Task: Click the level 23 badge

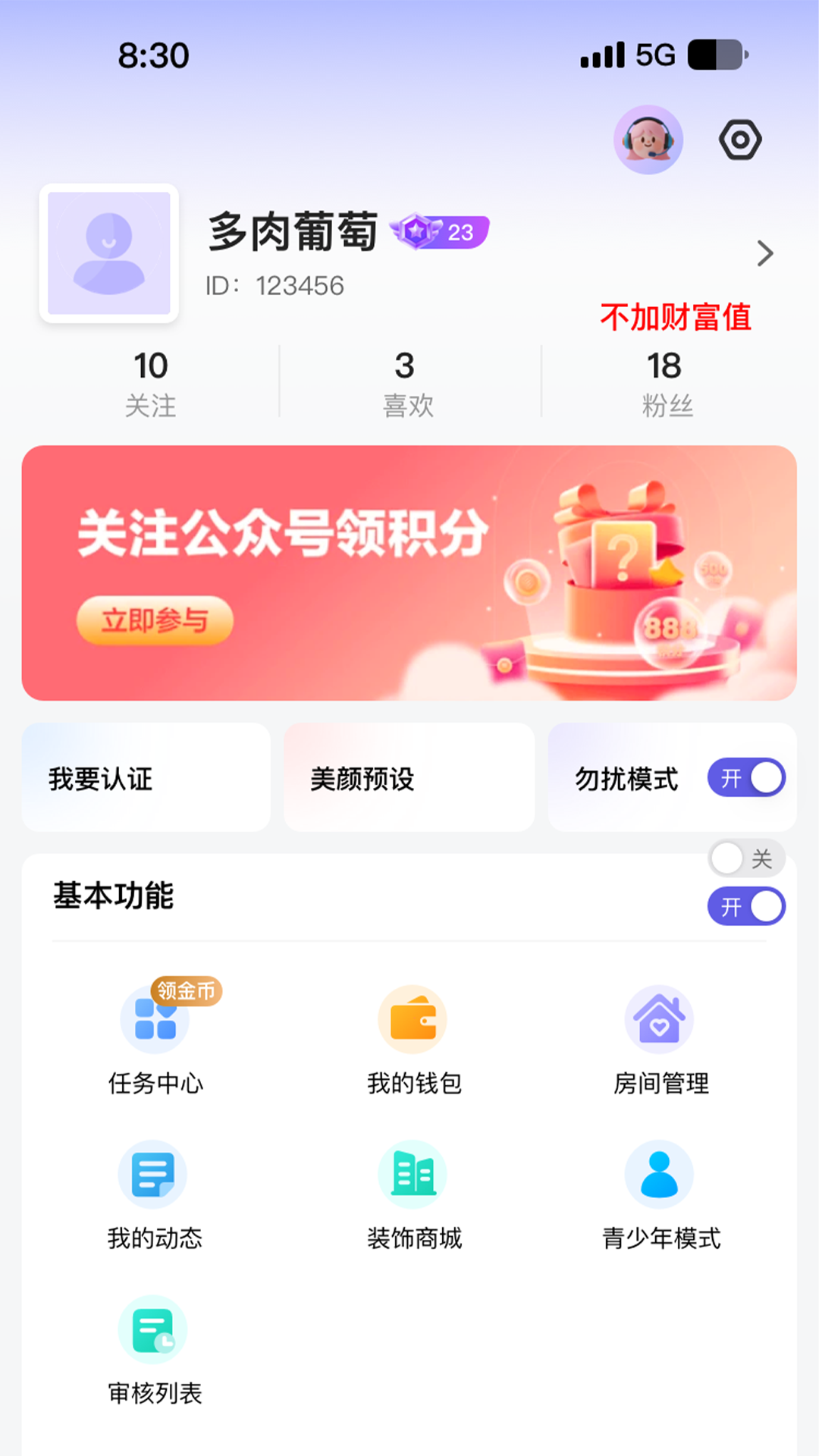Action: click(438, 233)
